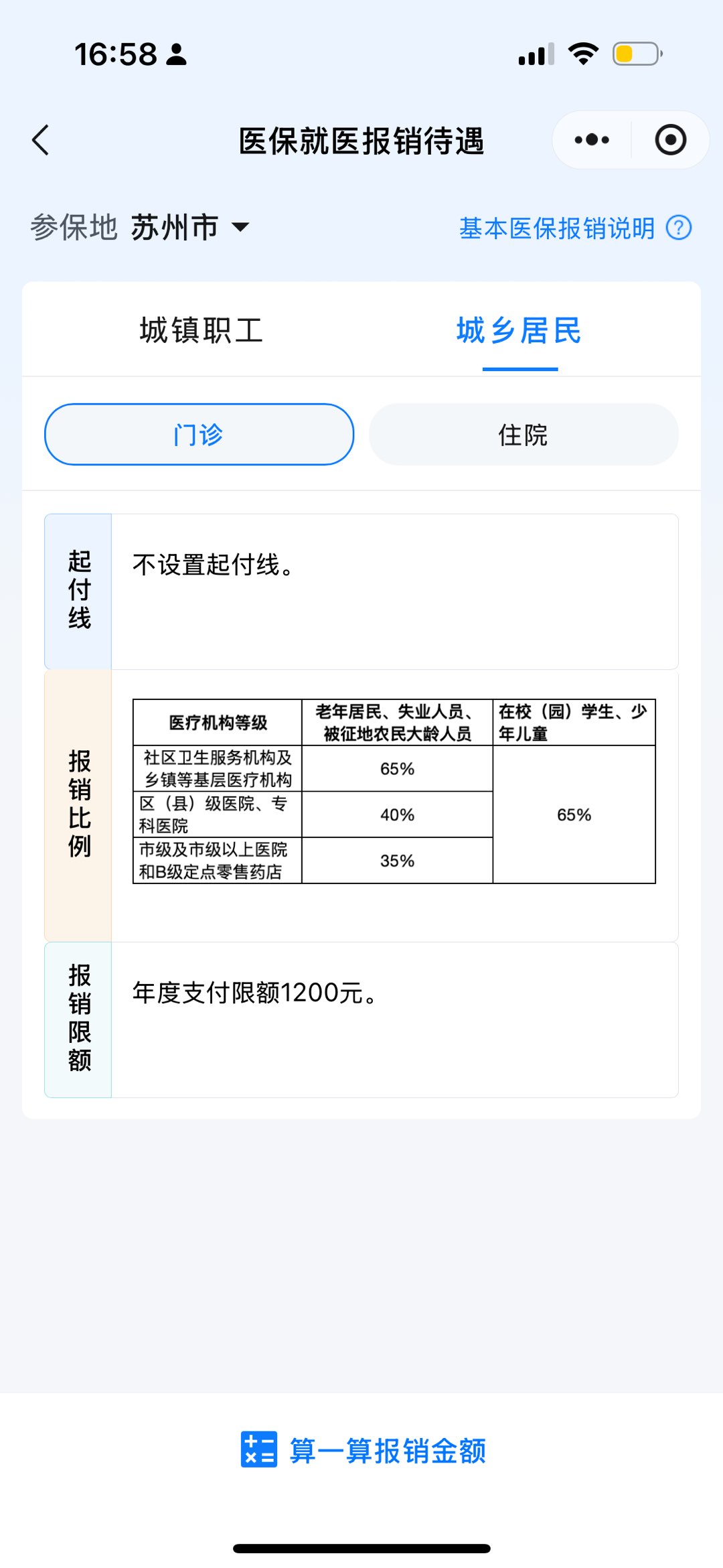Switch to the 城镇职工 tab
The image size is (723, 1568).
(x=201, y=330)
